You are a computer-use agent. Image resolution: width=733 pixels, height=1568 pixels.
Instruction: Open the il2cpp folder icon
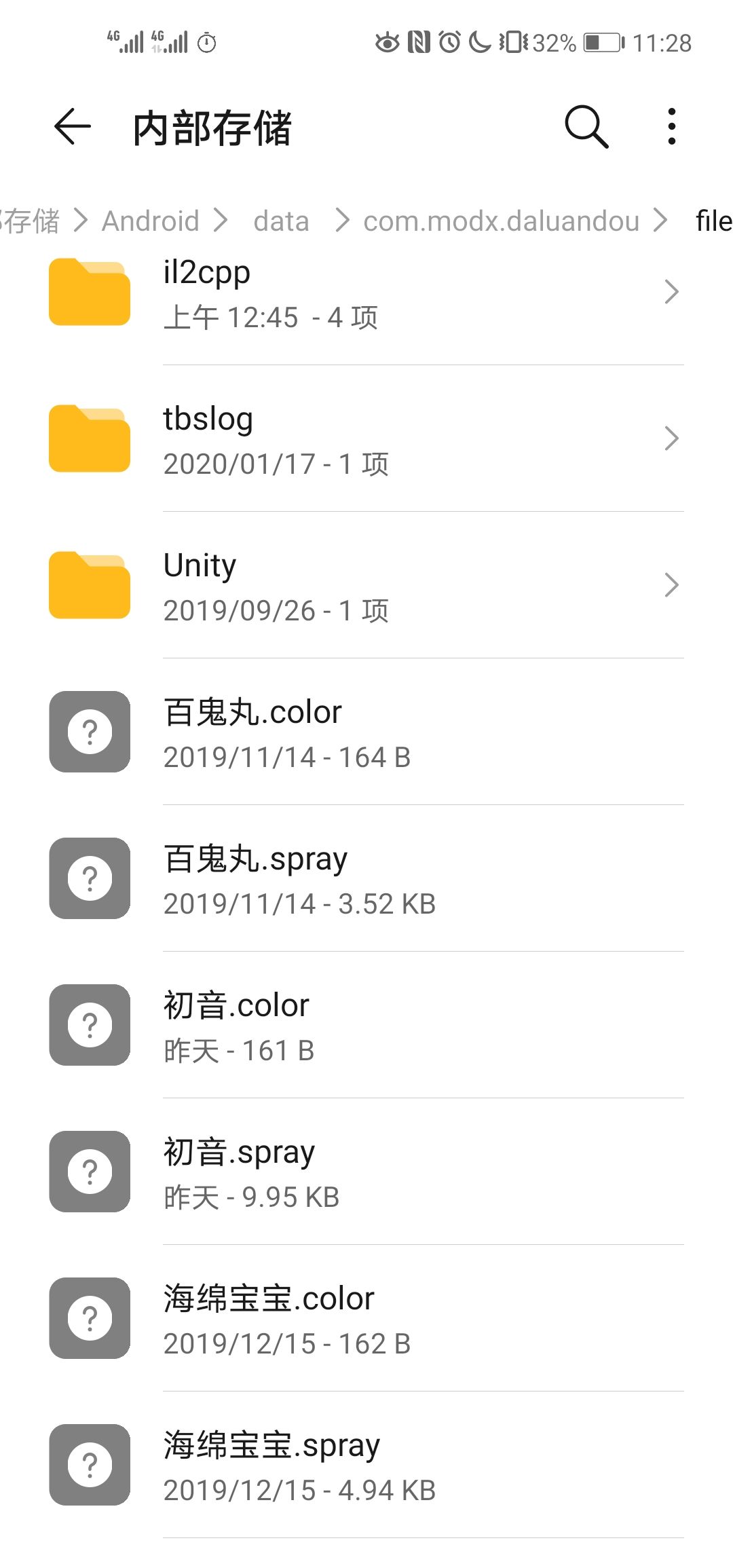point(89,293)
